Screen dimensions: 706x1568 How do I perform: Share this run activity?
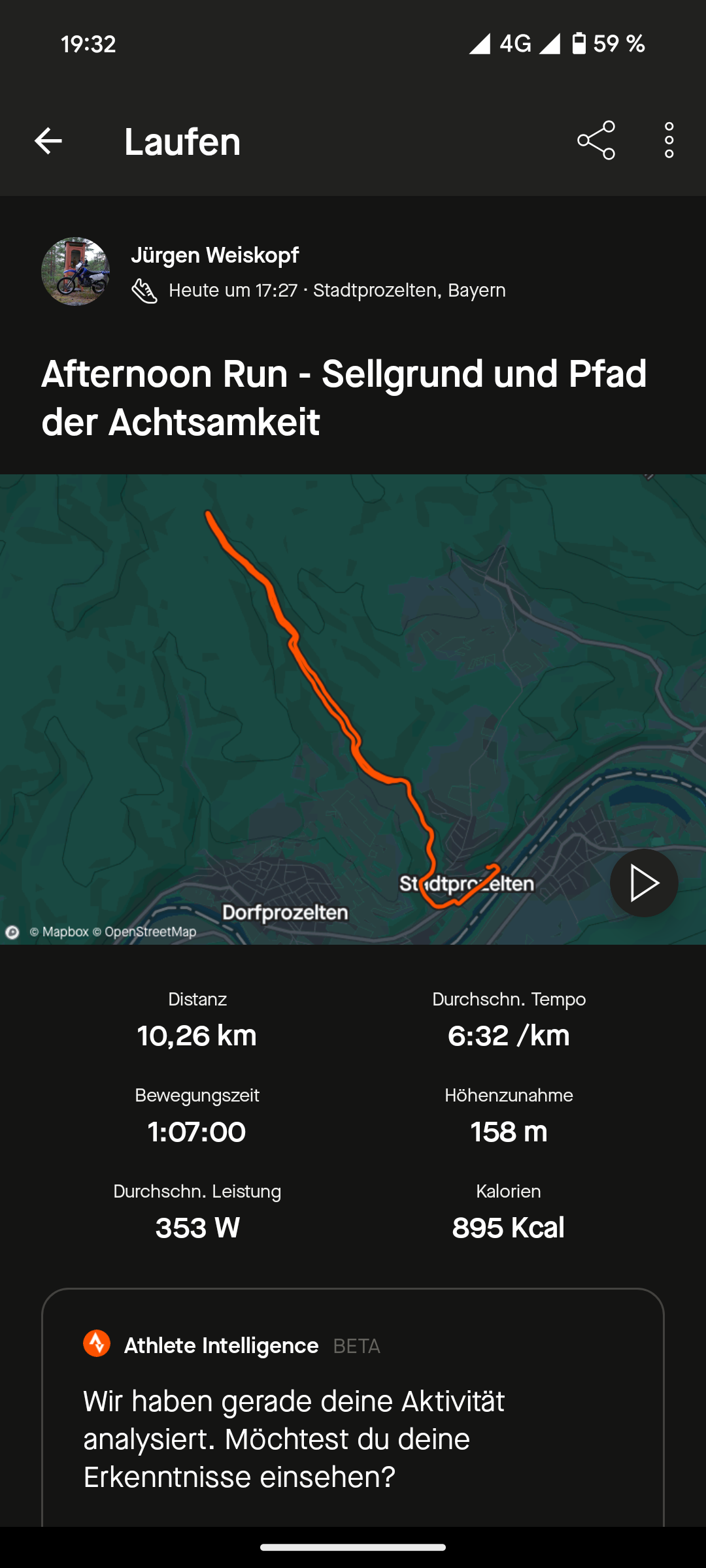tap(596, 140)
